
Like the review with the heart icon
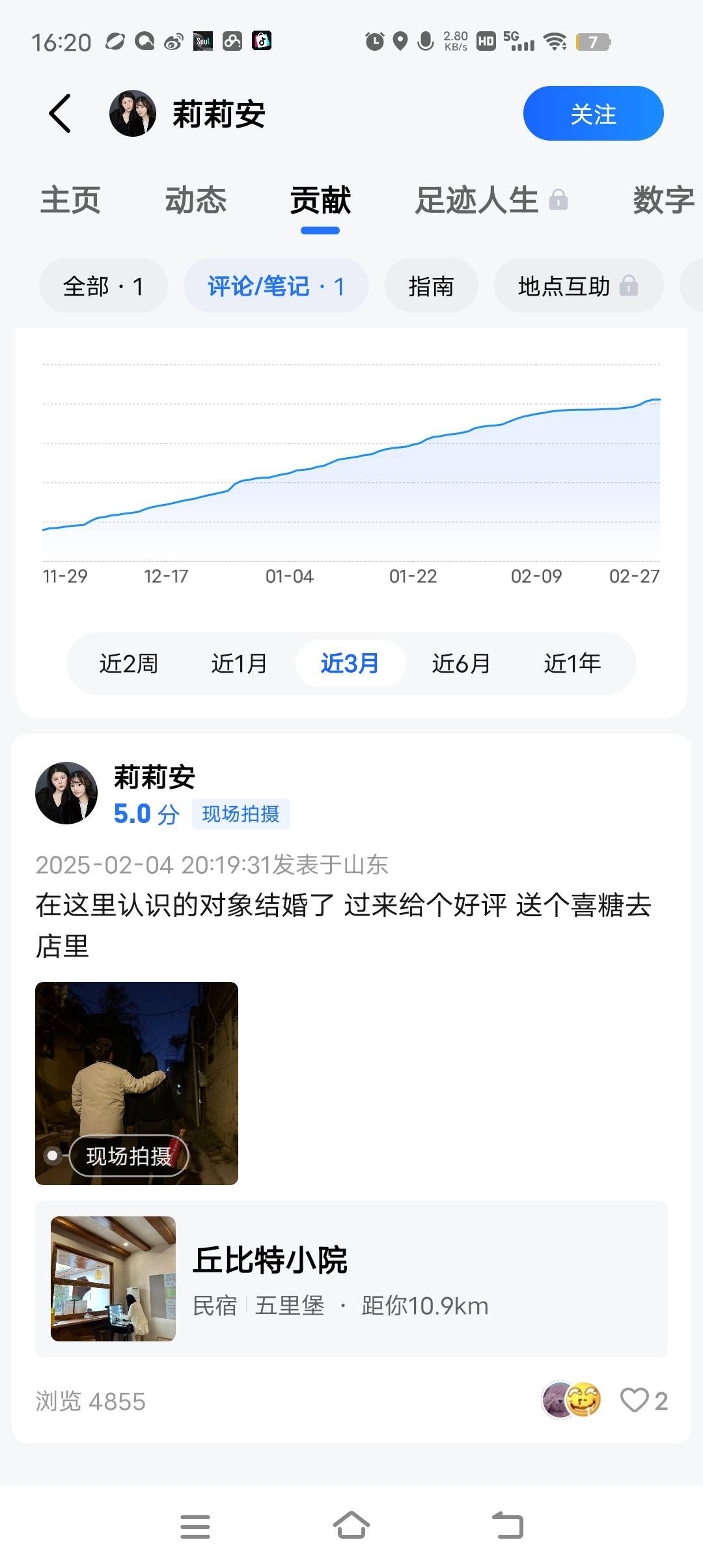pos(635,1401)
